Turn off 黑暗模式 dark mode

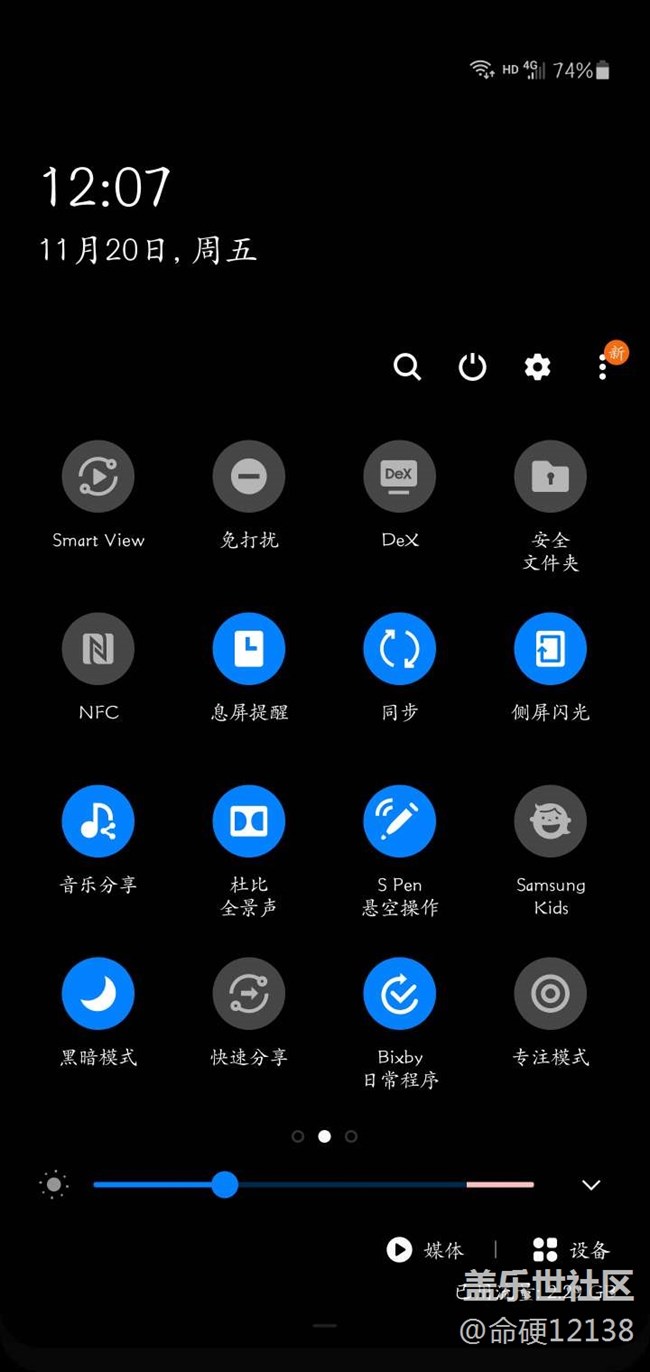tap(98, 993)
